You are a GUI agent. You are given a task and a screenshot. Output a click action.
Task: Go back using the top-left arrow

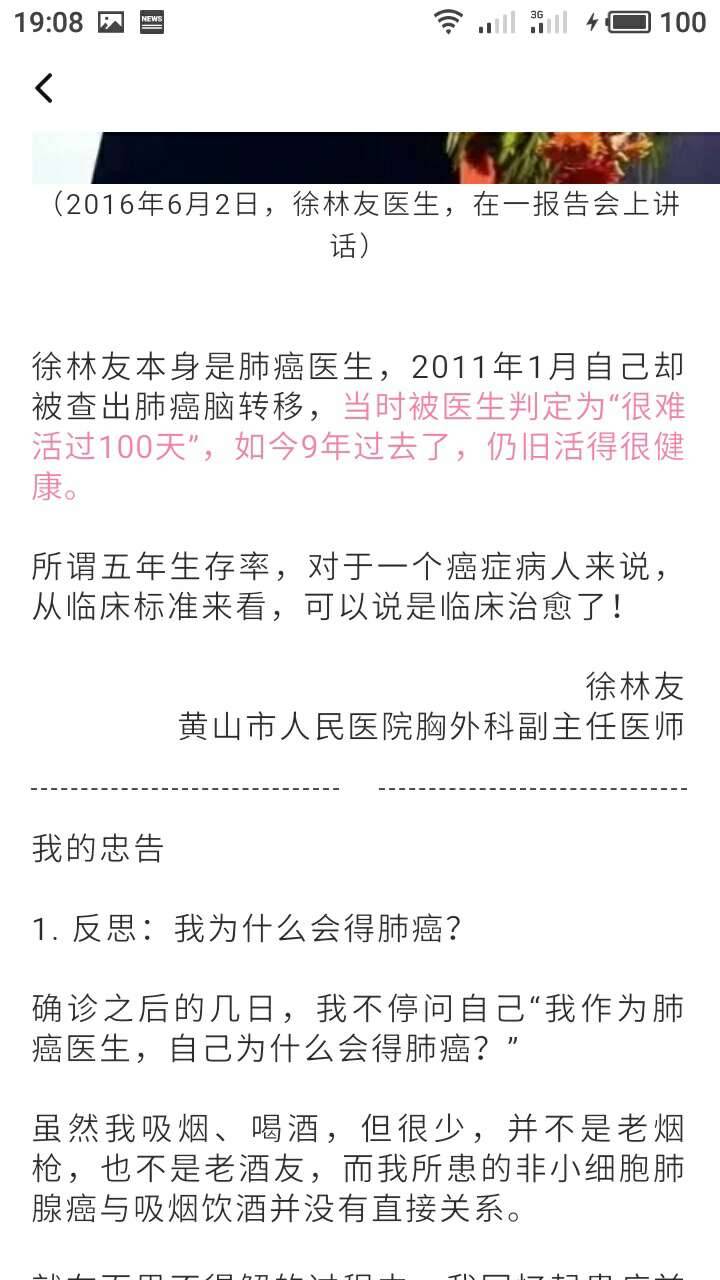point(44,88)
